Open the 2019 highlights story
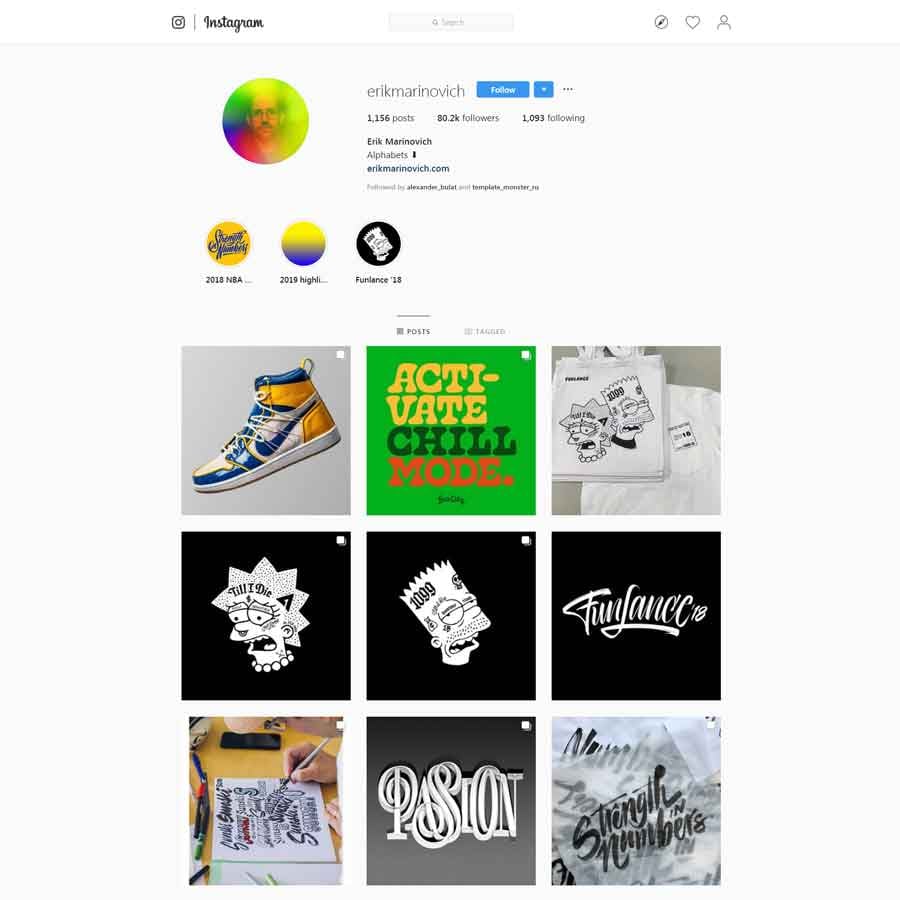This screenshot has height=900, width=900. click(x=303, y=244)
